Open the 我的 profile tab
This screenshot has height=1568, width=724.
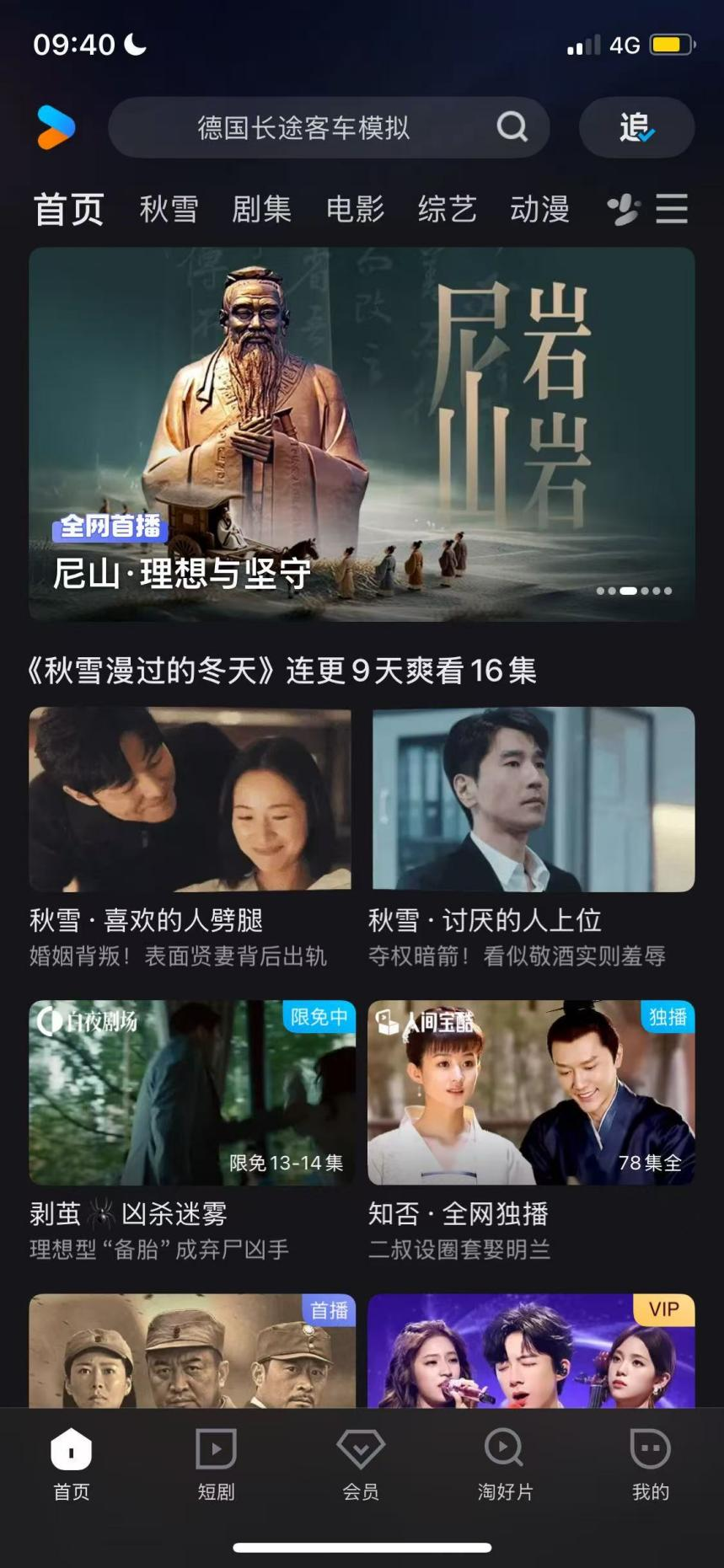pos(650,1464)
